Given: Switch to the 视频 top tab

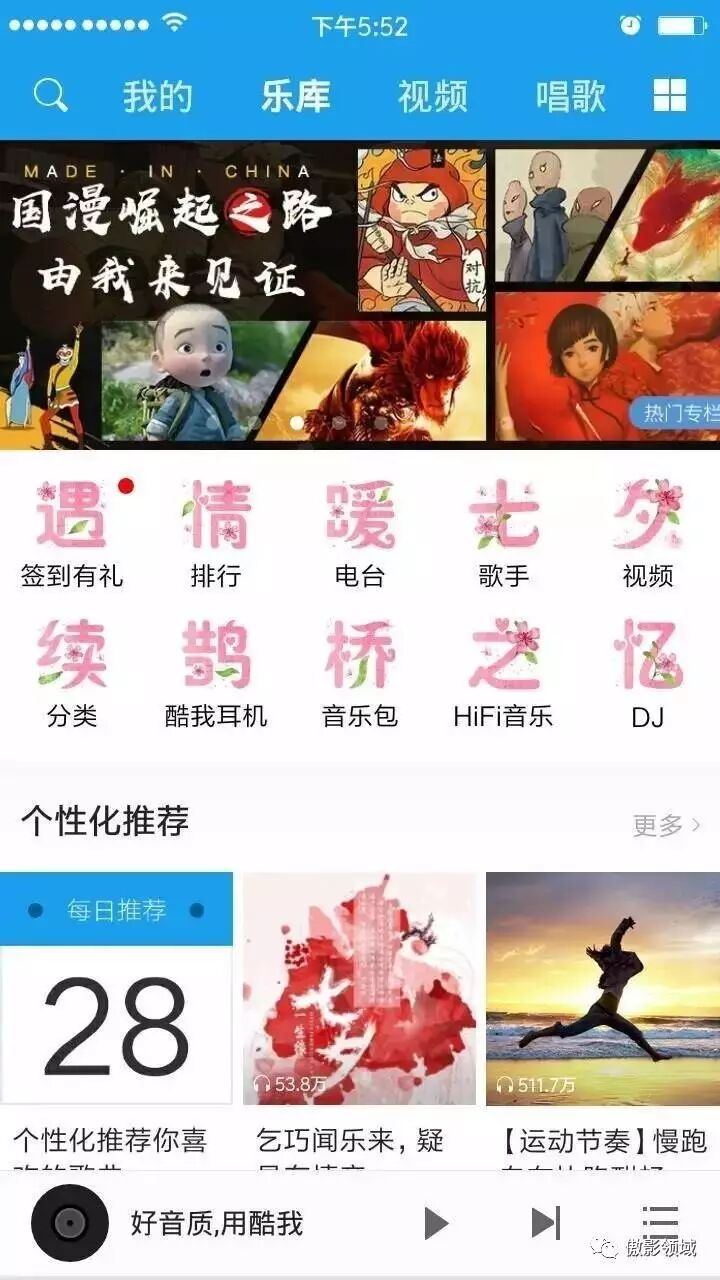Looking at the screenshot, I should click(432, 97).
